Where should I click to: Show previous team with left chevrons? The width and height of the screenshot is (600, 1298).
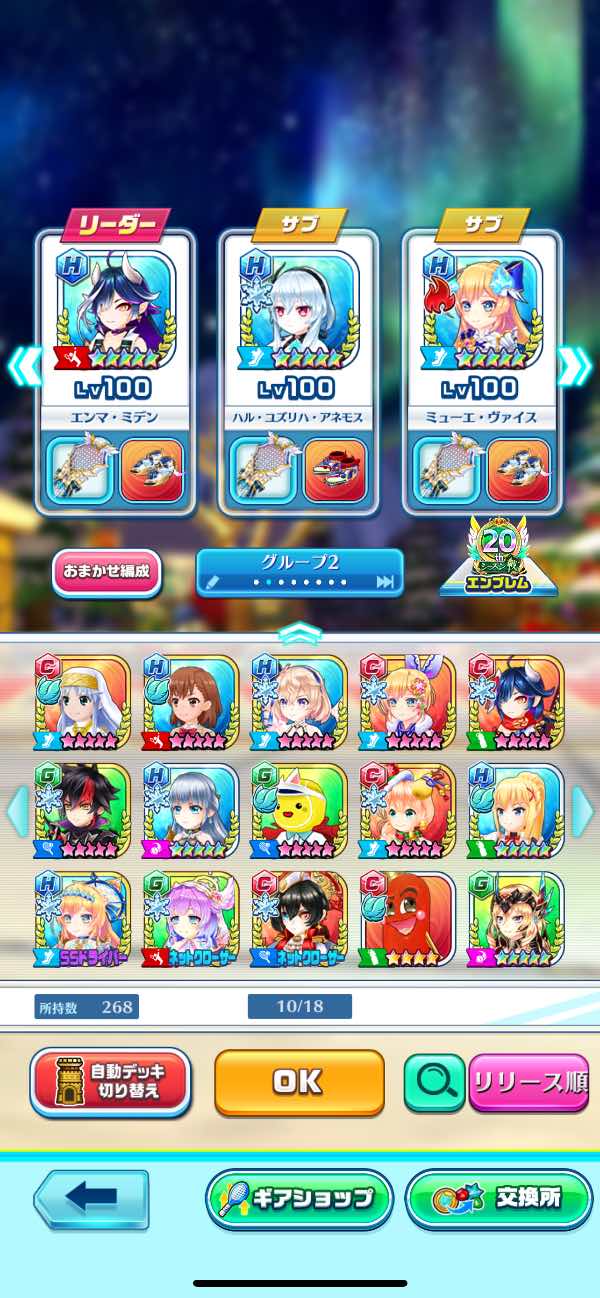pos(26,367)
